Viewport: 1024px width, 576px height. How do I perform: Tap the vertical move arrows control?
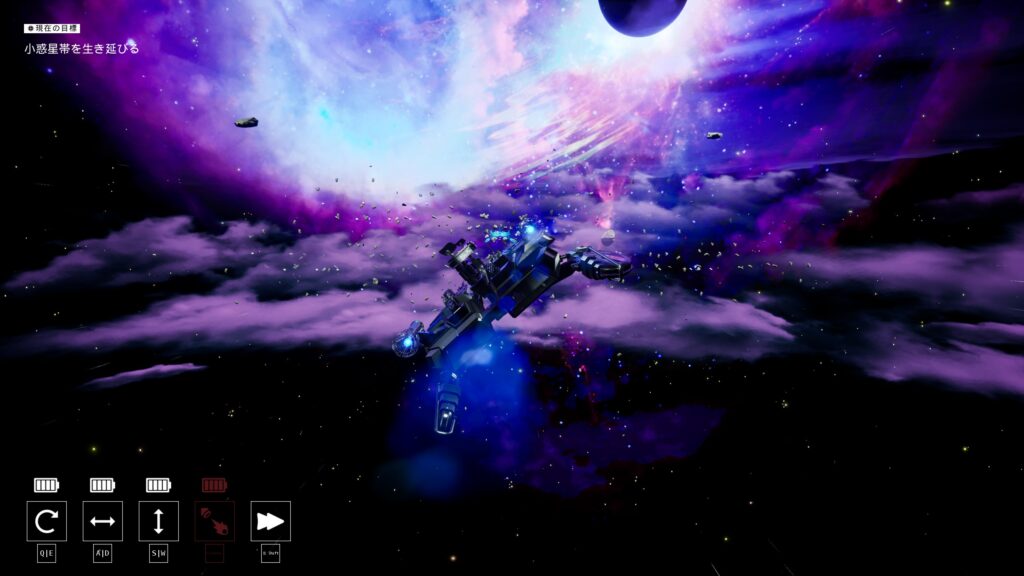[158, 521]
